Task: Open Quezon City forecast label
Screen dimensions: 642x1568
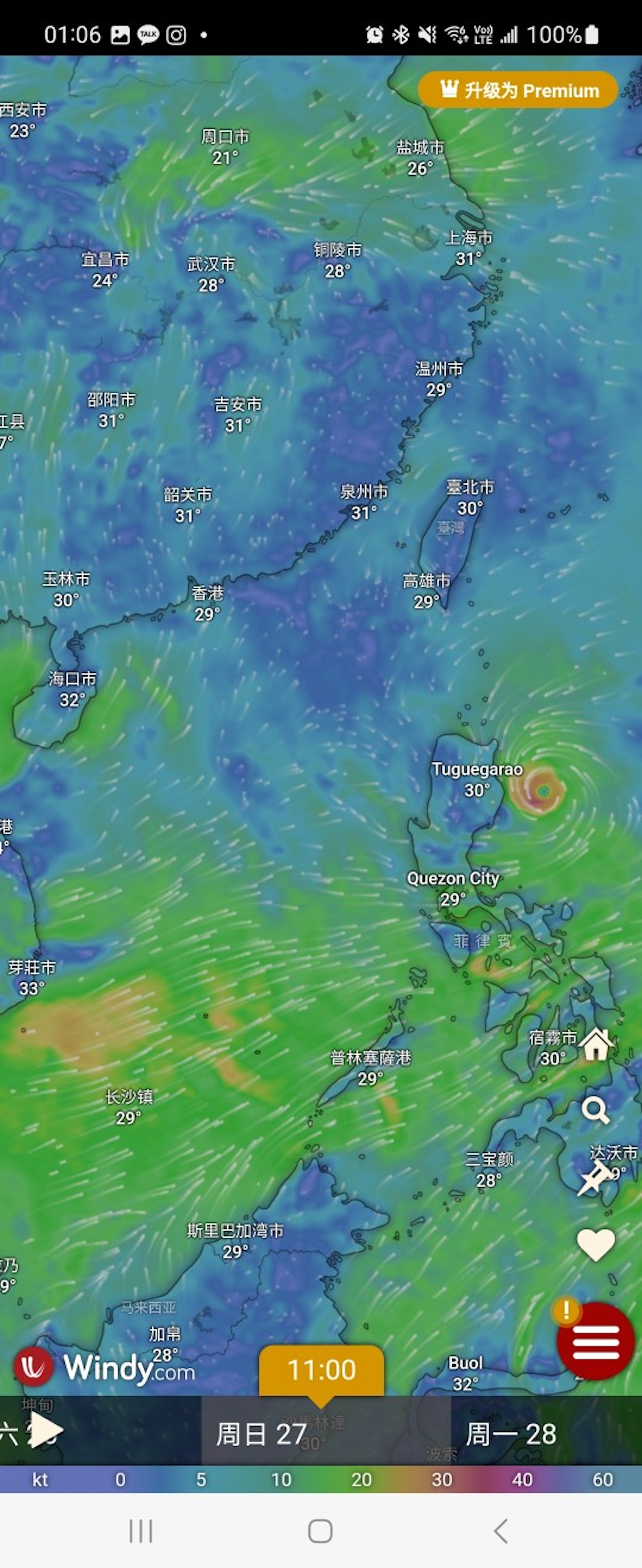Action: tap(452, 888)
